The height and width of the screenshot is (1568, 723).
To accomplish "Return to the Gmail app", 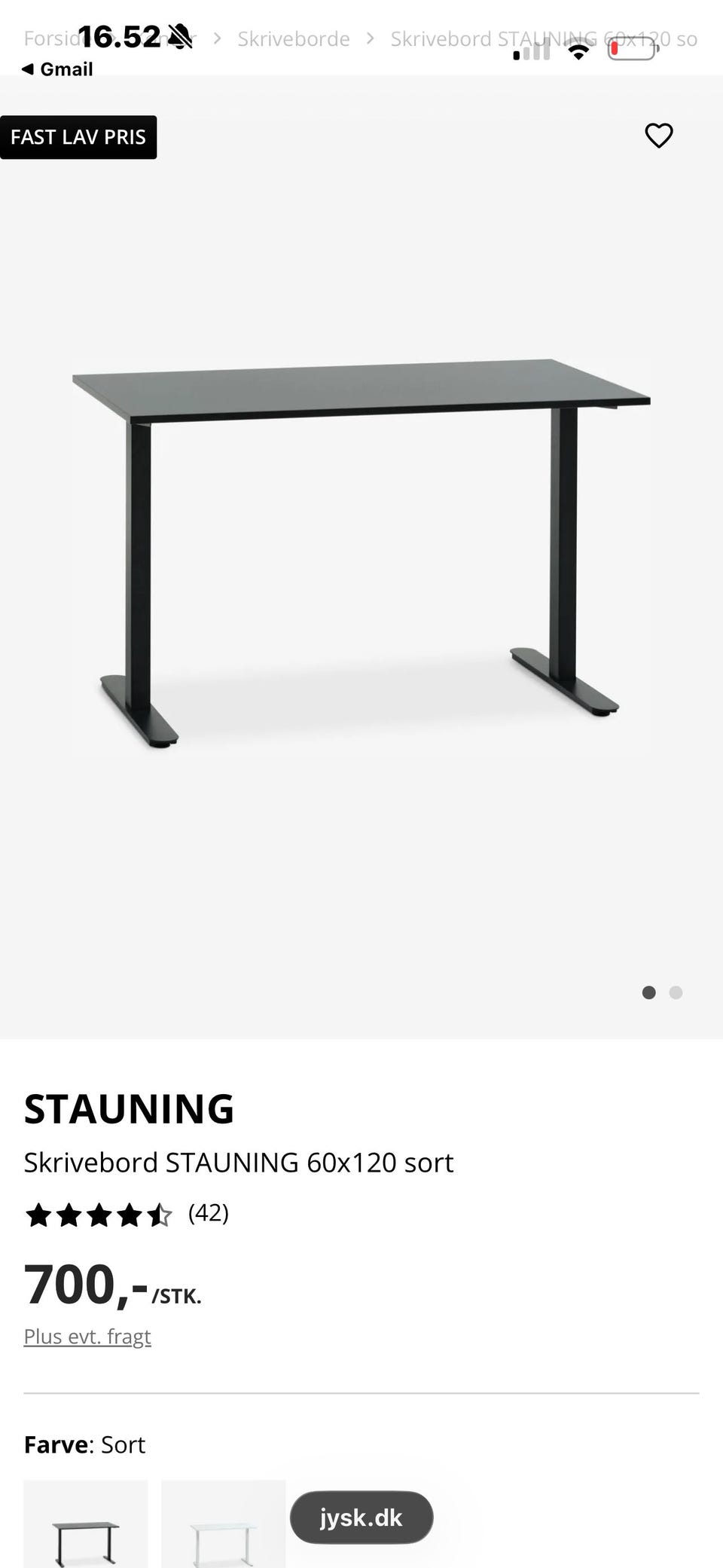I will coord(57,69).
